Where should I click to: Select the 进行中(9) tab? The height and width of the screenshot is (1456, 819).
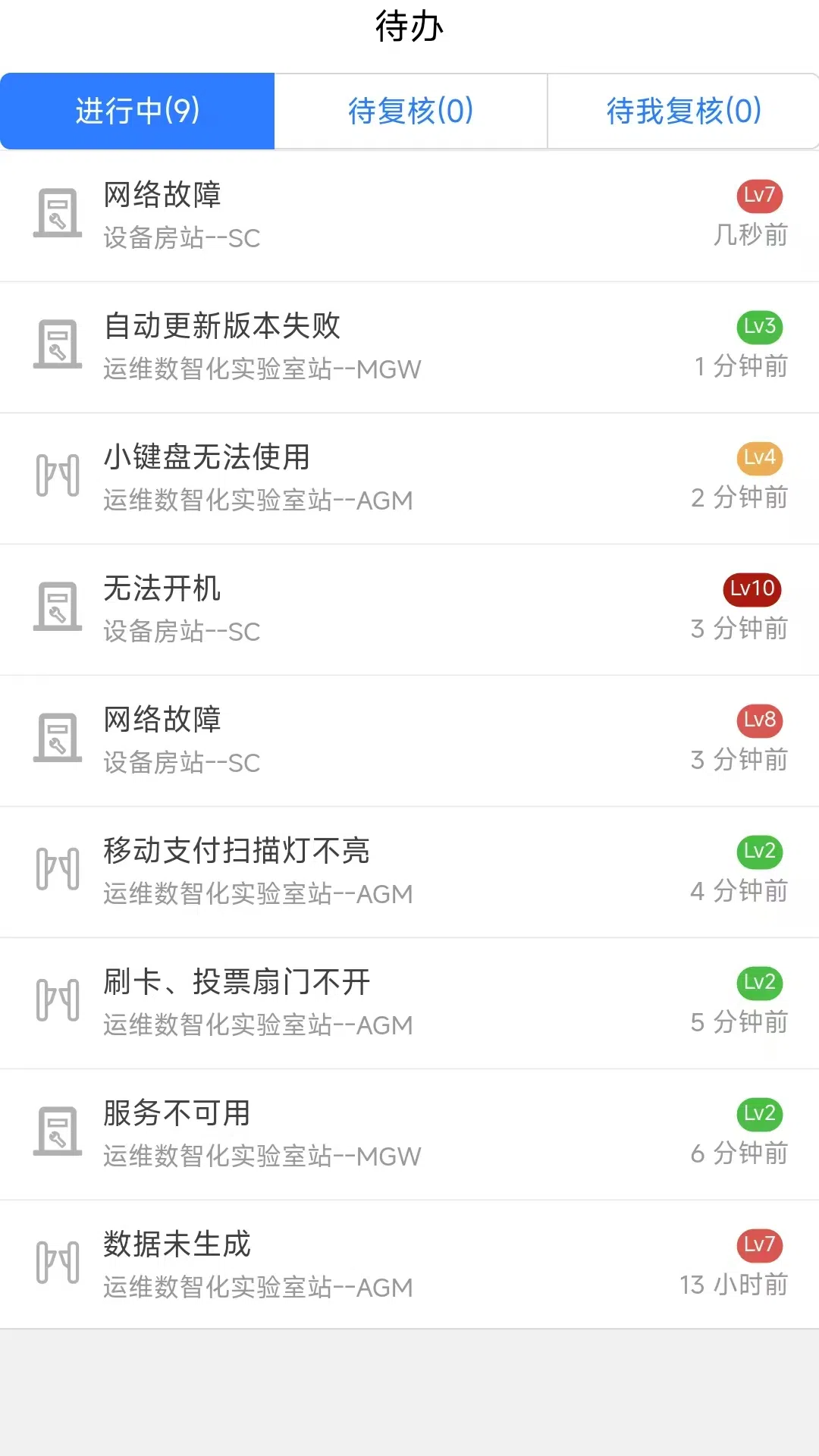(x=136, y=111)
